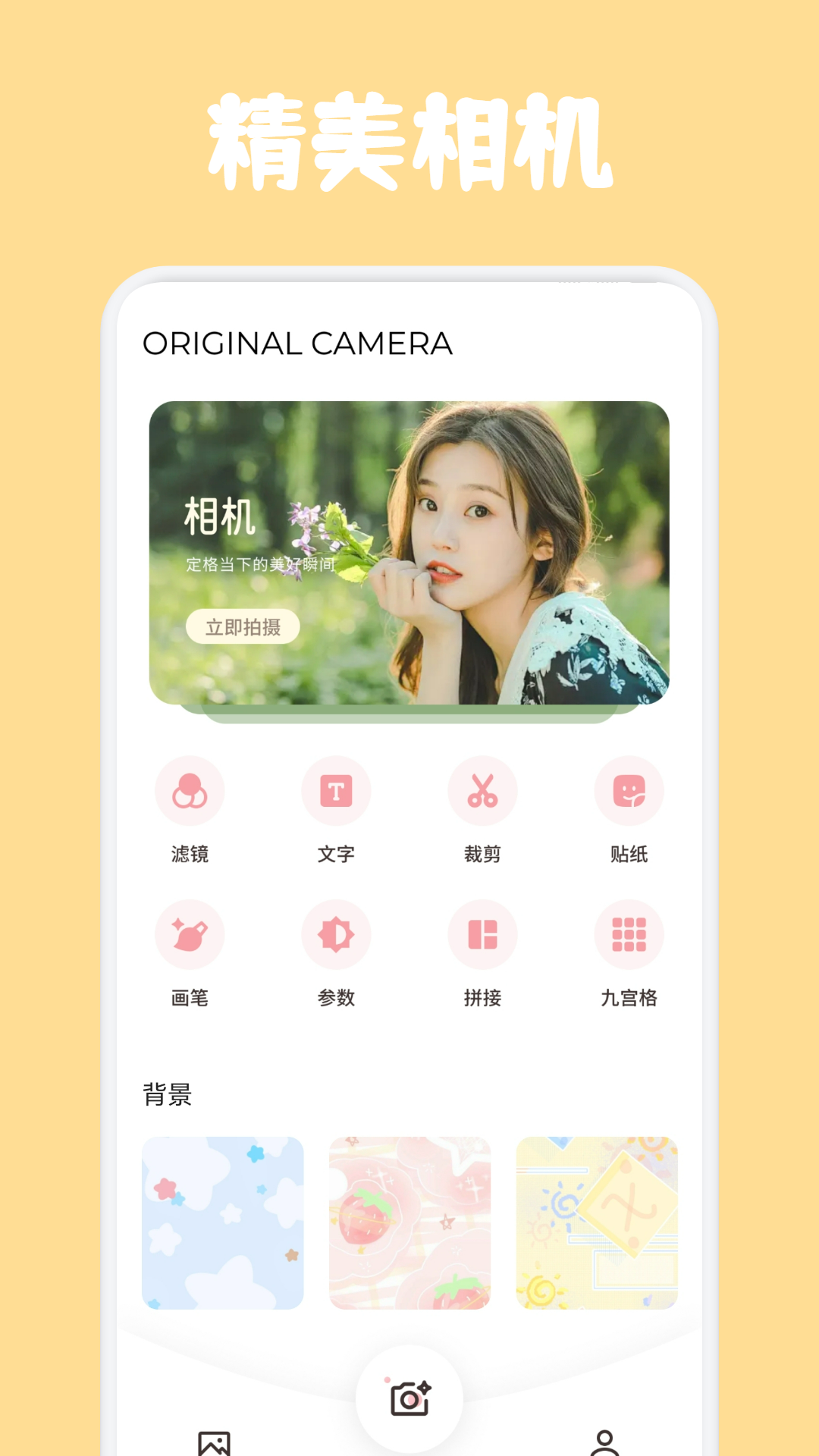Tap the center camera shutter icon

pos(409,1399)
